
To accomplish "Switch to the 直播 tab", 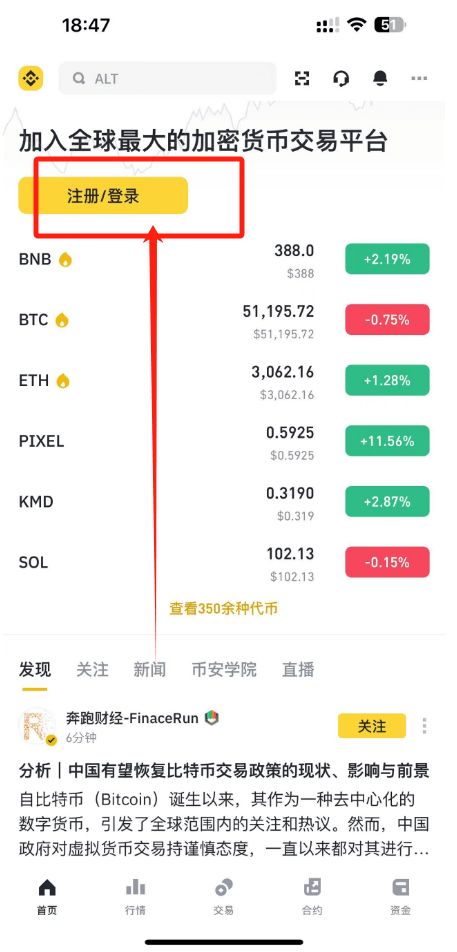I will 298,670.
